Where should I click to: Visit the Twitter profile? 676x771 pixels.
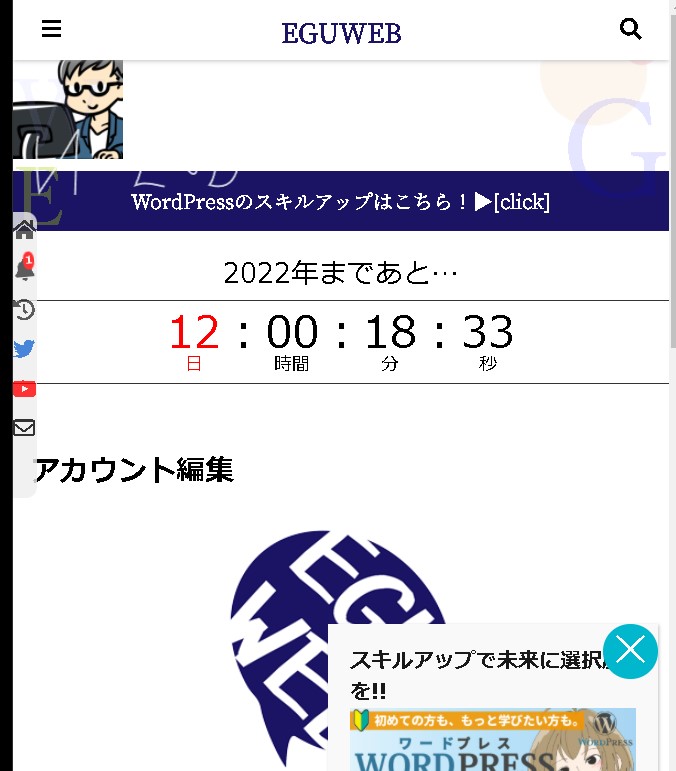pos(24,349)
